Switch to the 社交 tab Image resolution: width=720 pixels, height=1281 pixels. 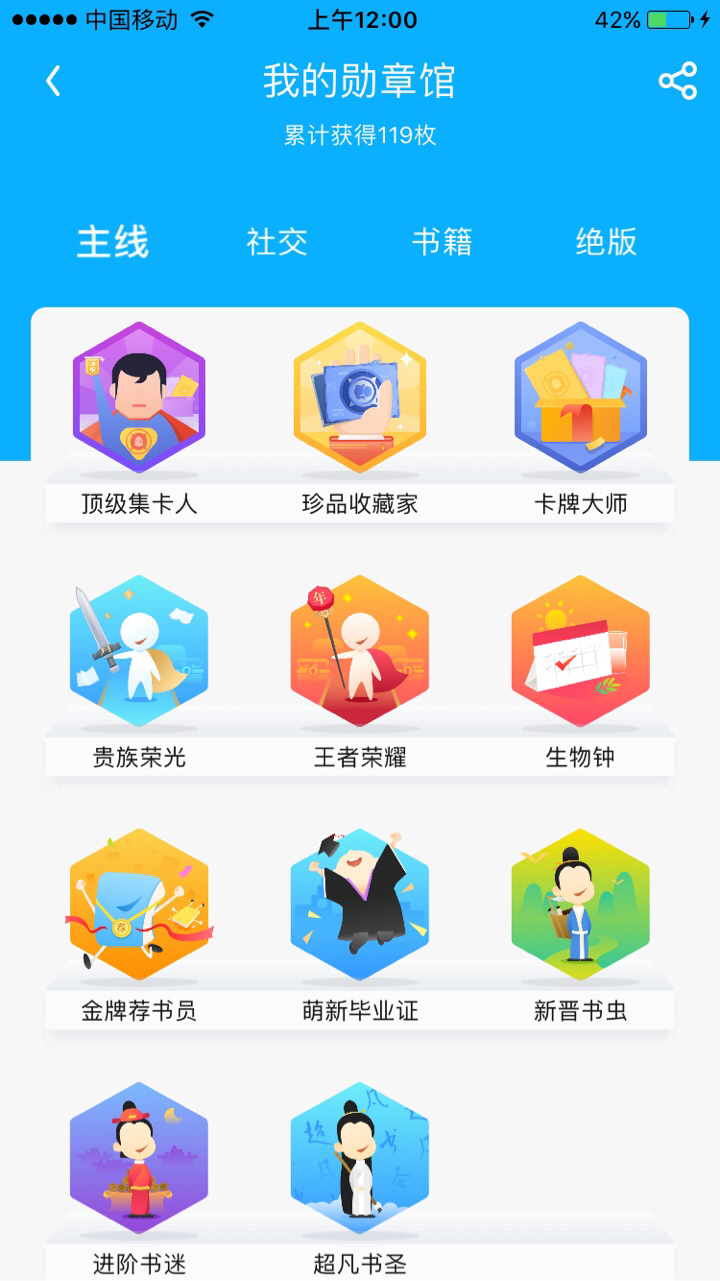(277, 242)
